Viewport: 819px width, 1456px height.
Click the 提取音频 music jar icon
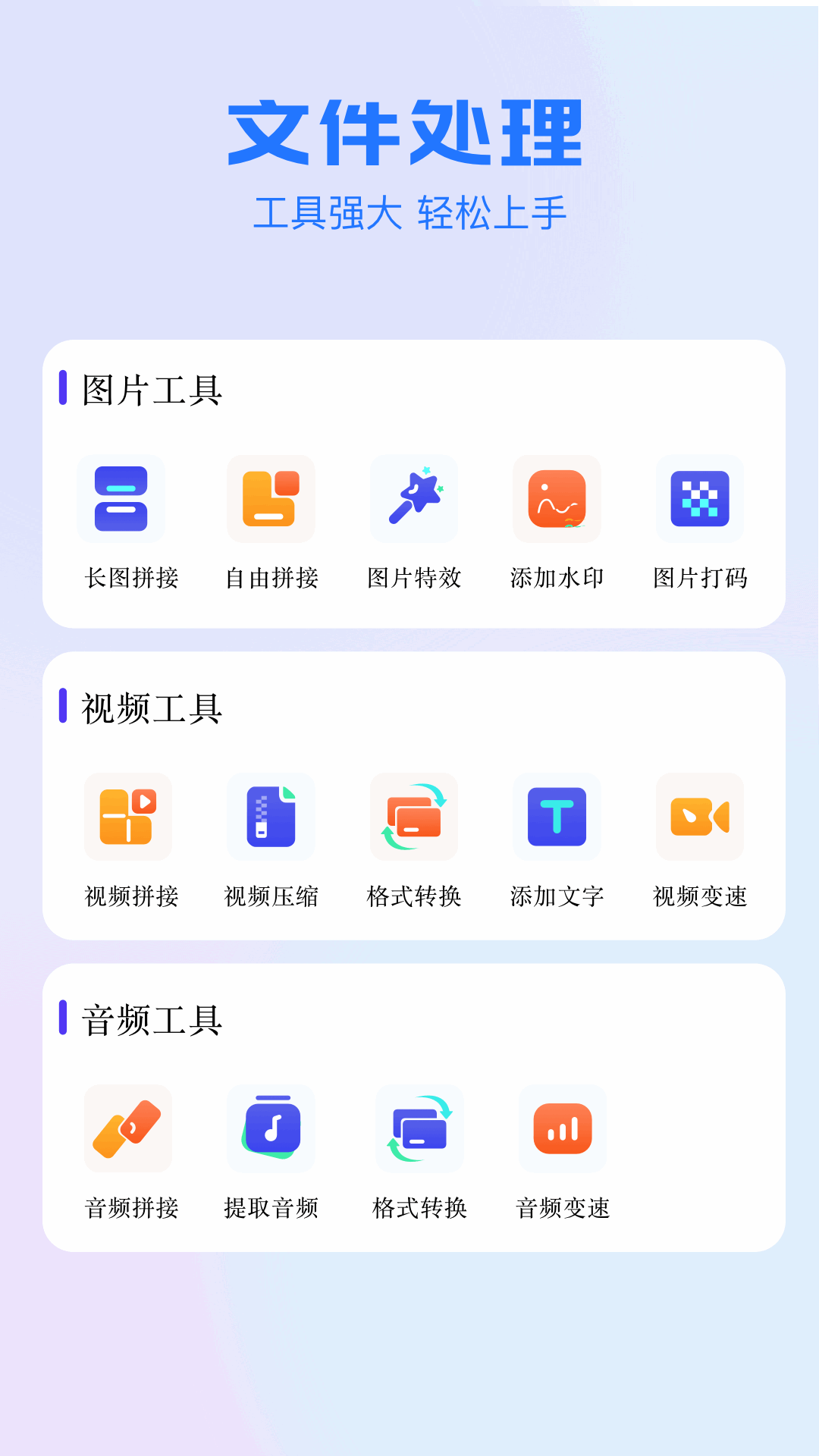pos(271,1129)
